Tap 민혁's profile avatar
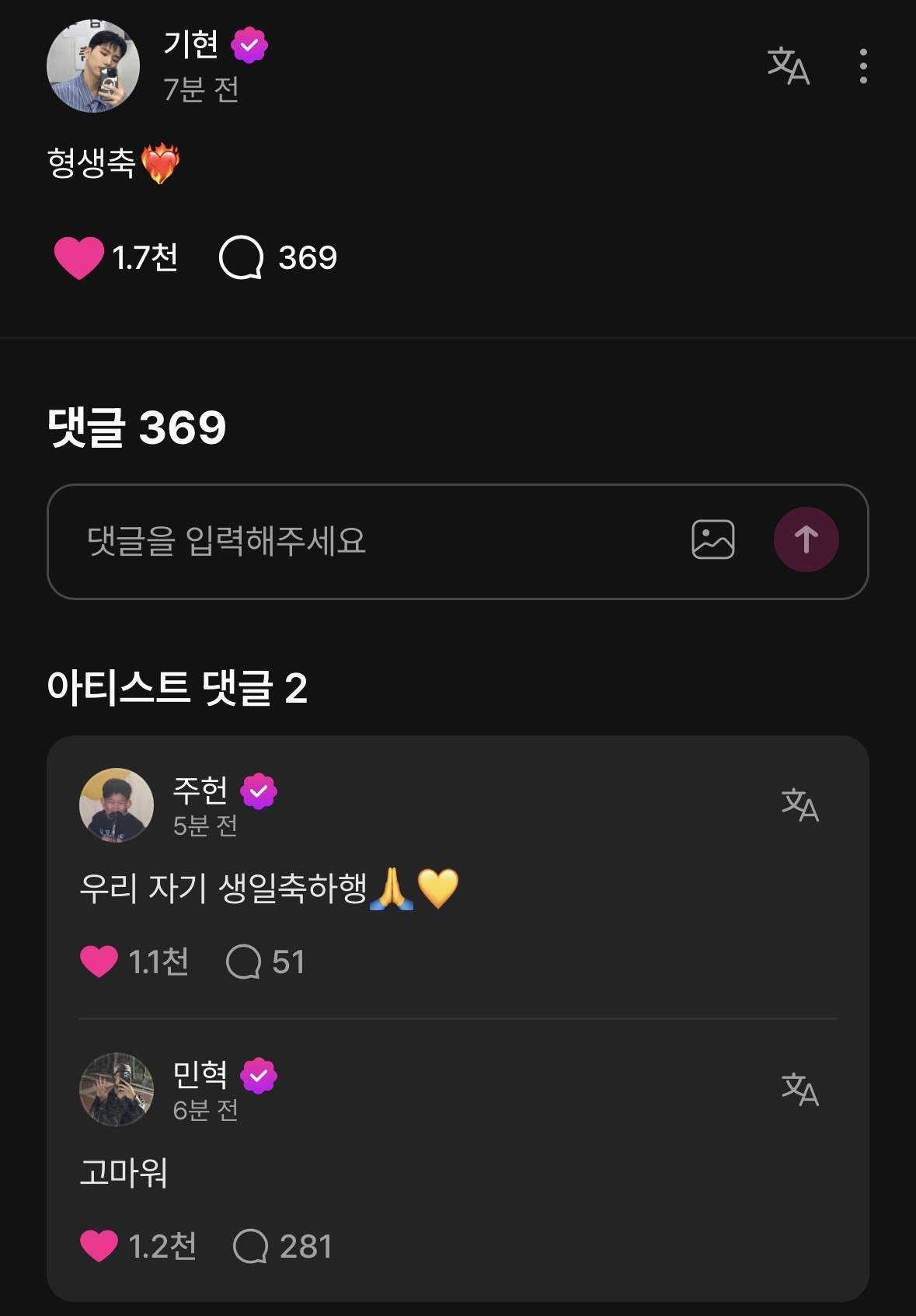This screenshot has height=1316, width=916. [x=117, y=1090]
